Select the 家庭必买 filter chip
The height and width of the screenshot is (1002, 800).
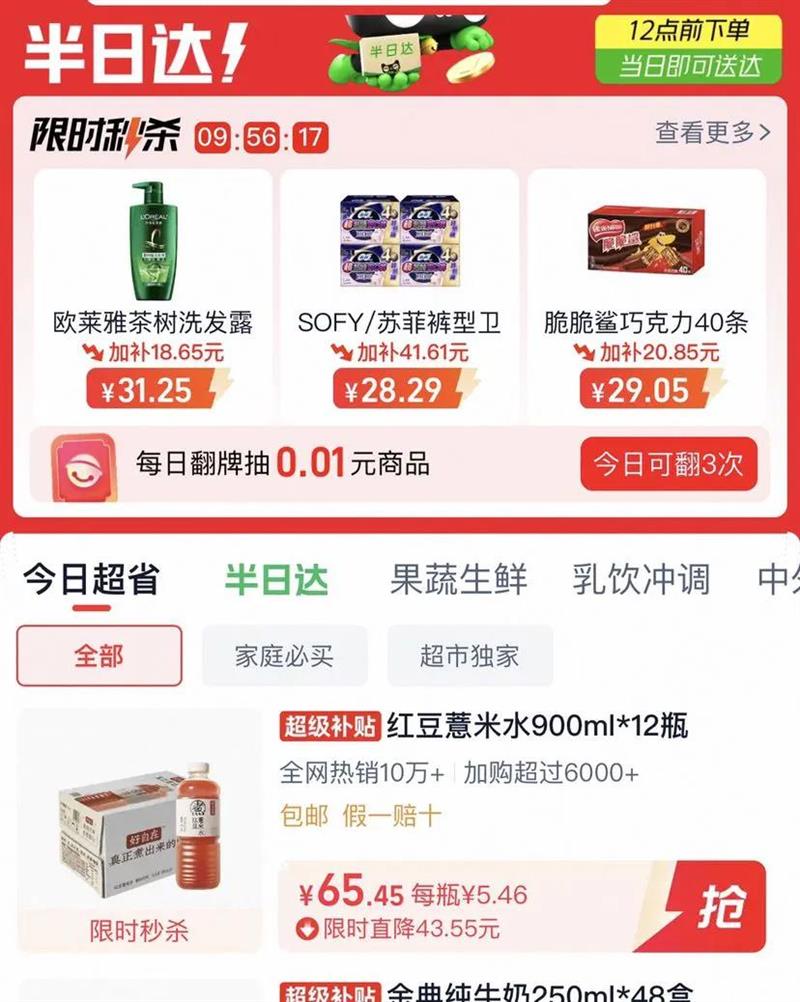pos(284,656)
